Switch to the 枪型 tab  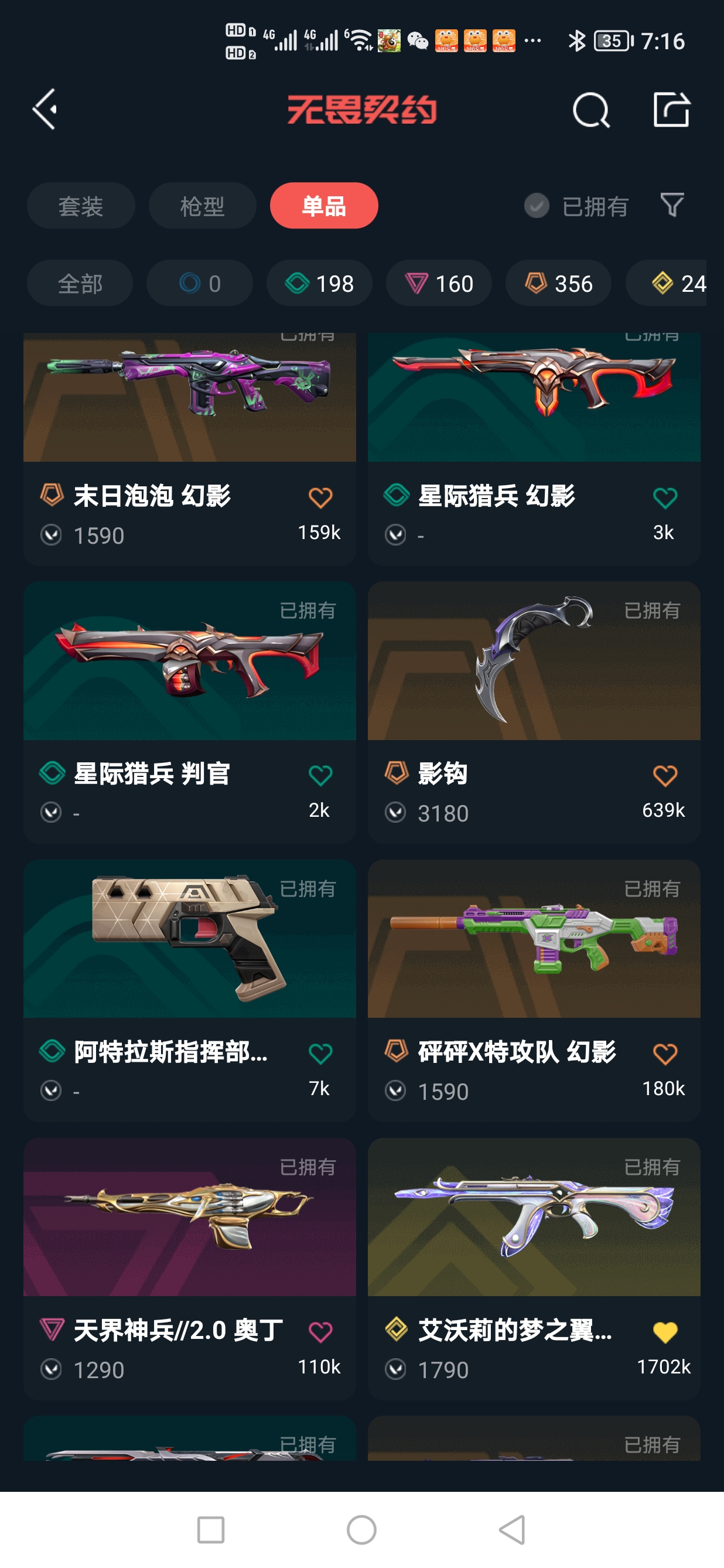point(202,206)
